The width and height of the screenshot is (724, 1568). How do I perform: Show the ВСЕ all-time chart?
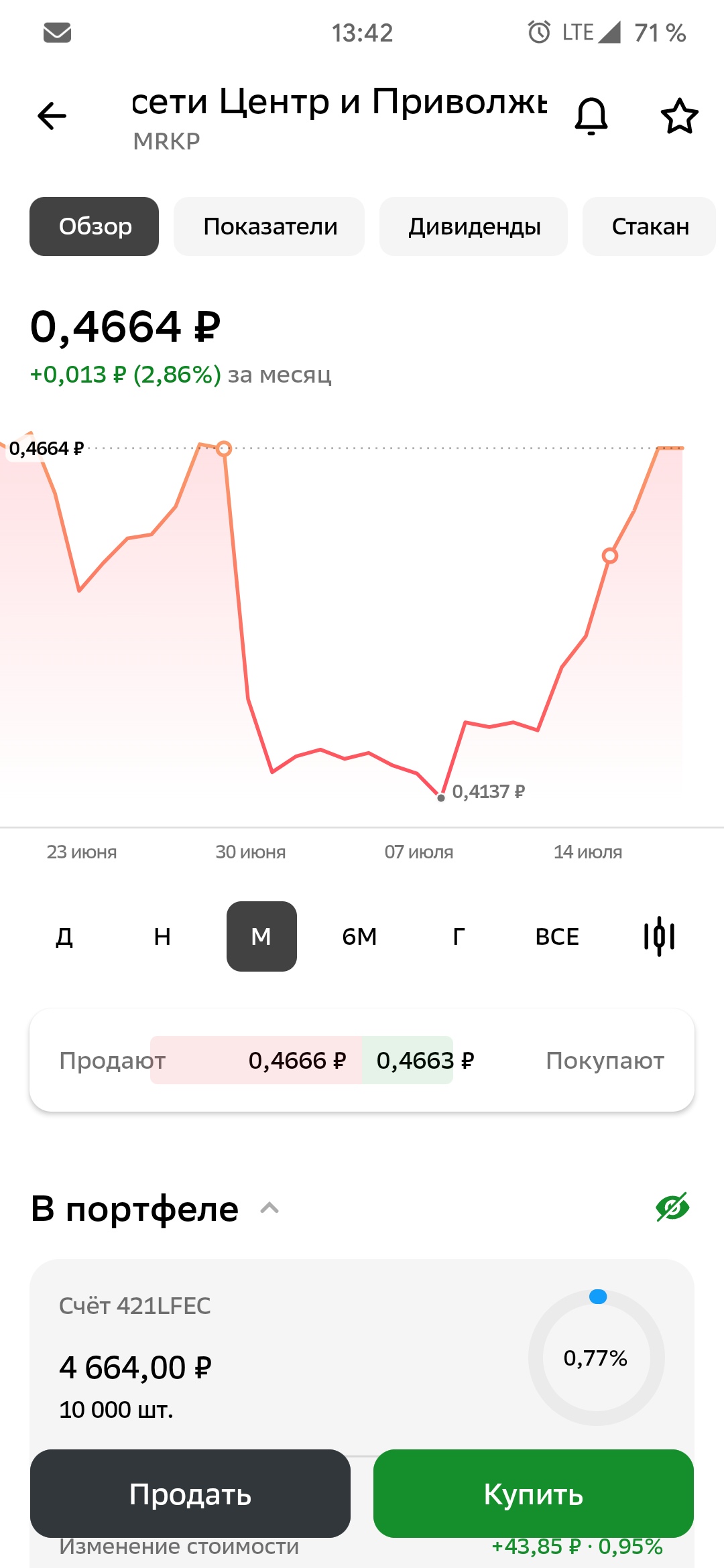[557, 936]
